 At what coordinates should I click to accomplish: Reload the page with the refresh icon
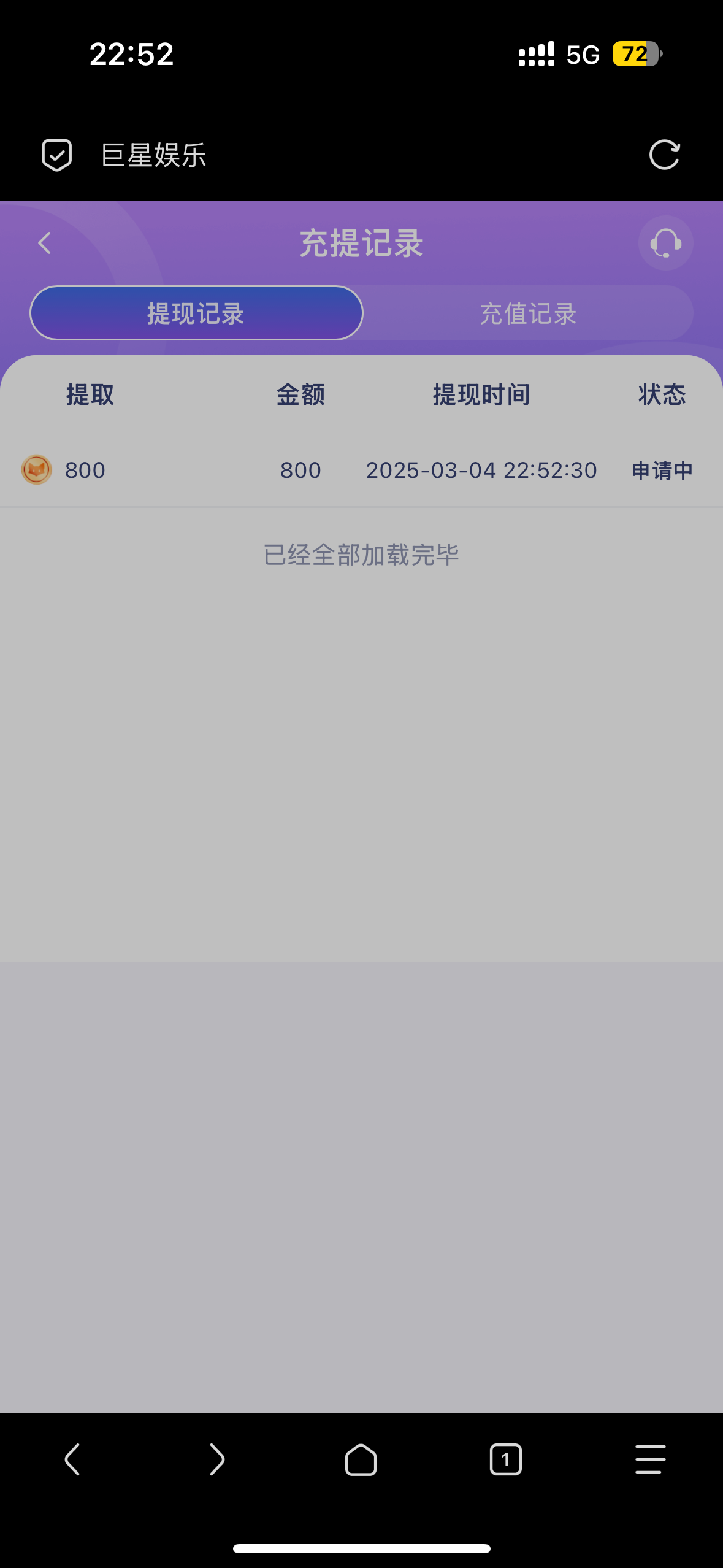665,155
